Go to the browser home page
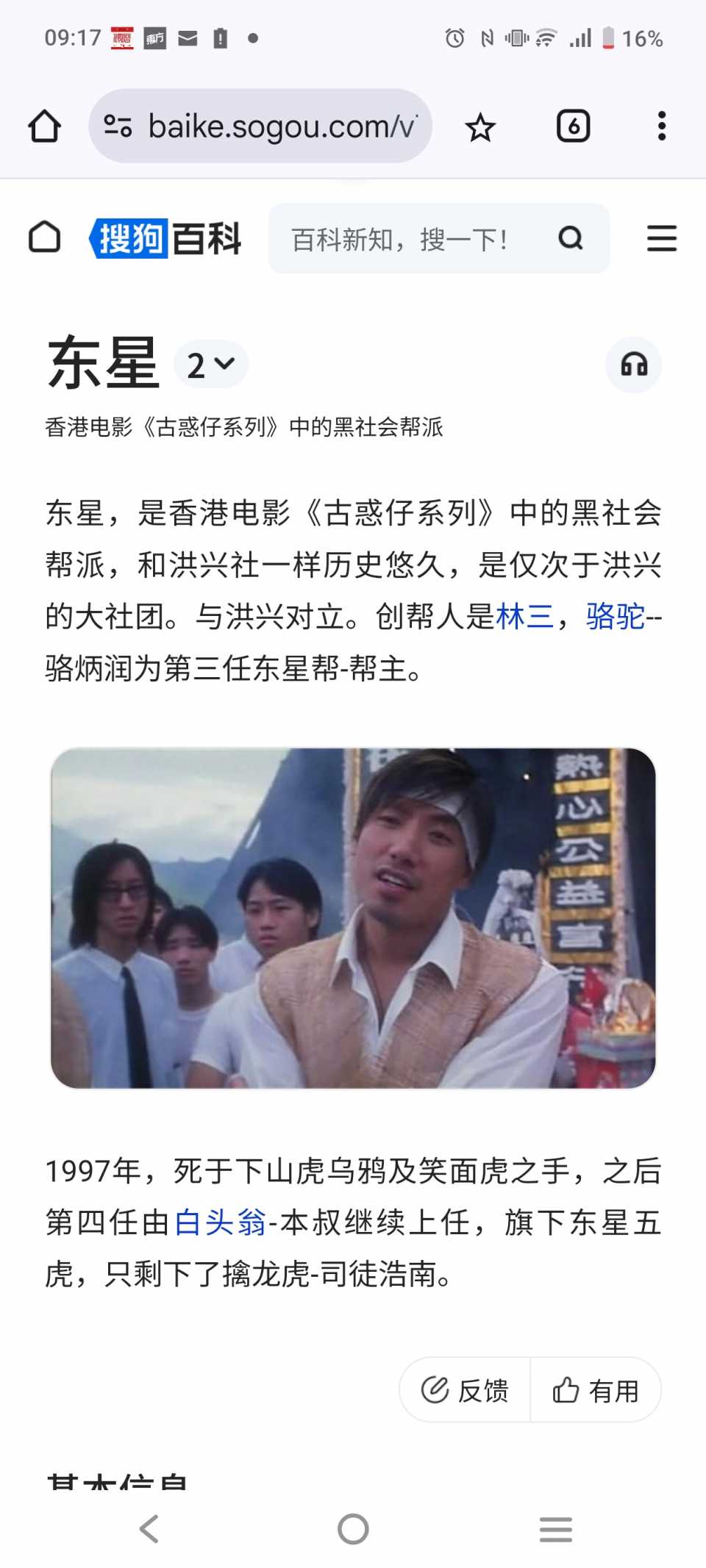Viewport: 706px width, 1568px height. tap(44, 126)
